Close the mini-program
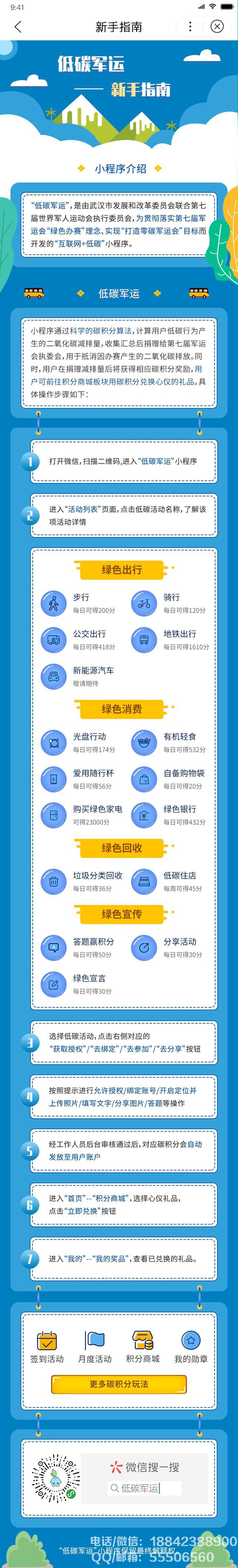238x1568 pixels. 217,26
